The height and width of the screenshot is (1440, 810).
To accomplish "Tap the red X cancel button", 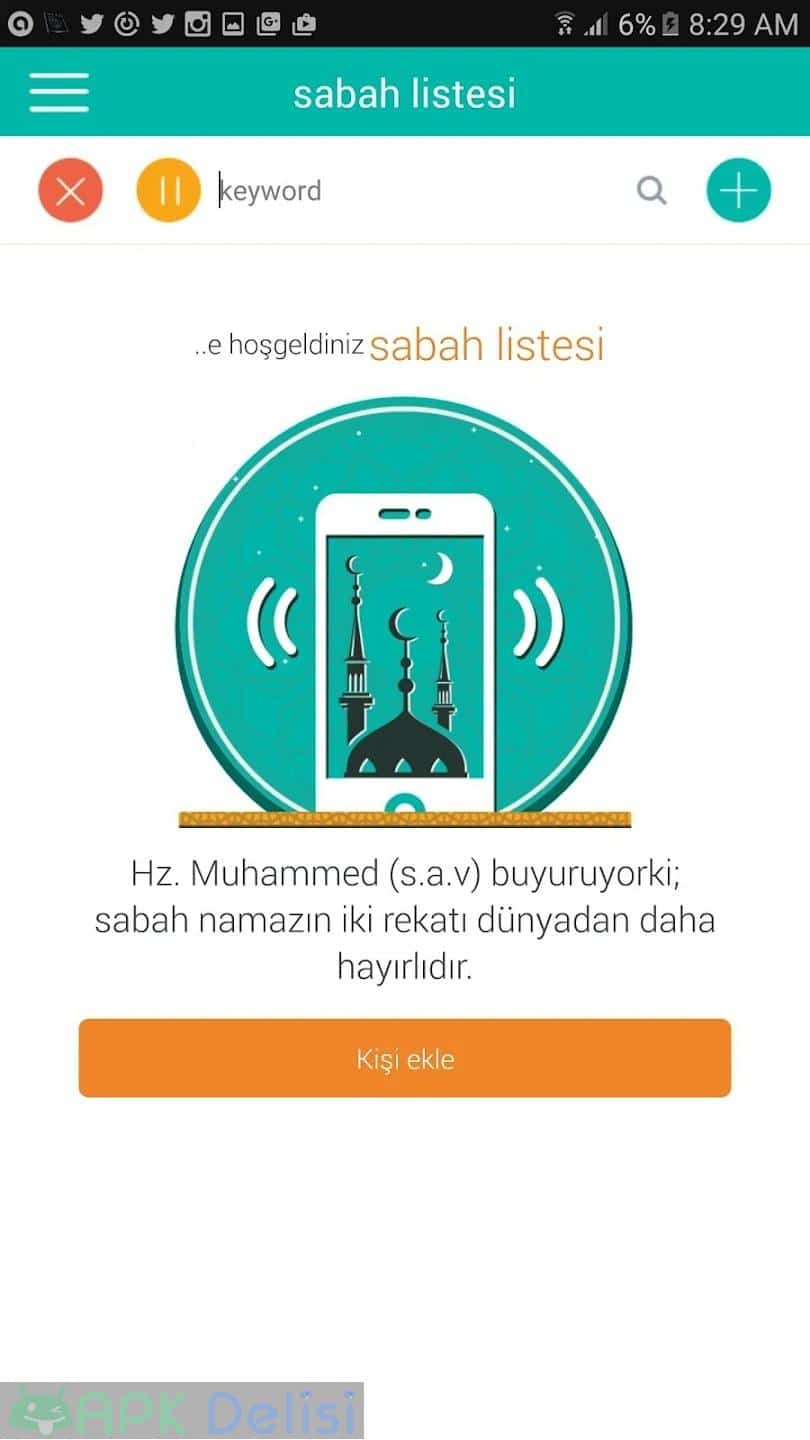I will [71, 190].
